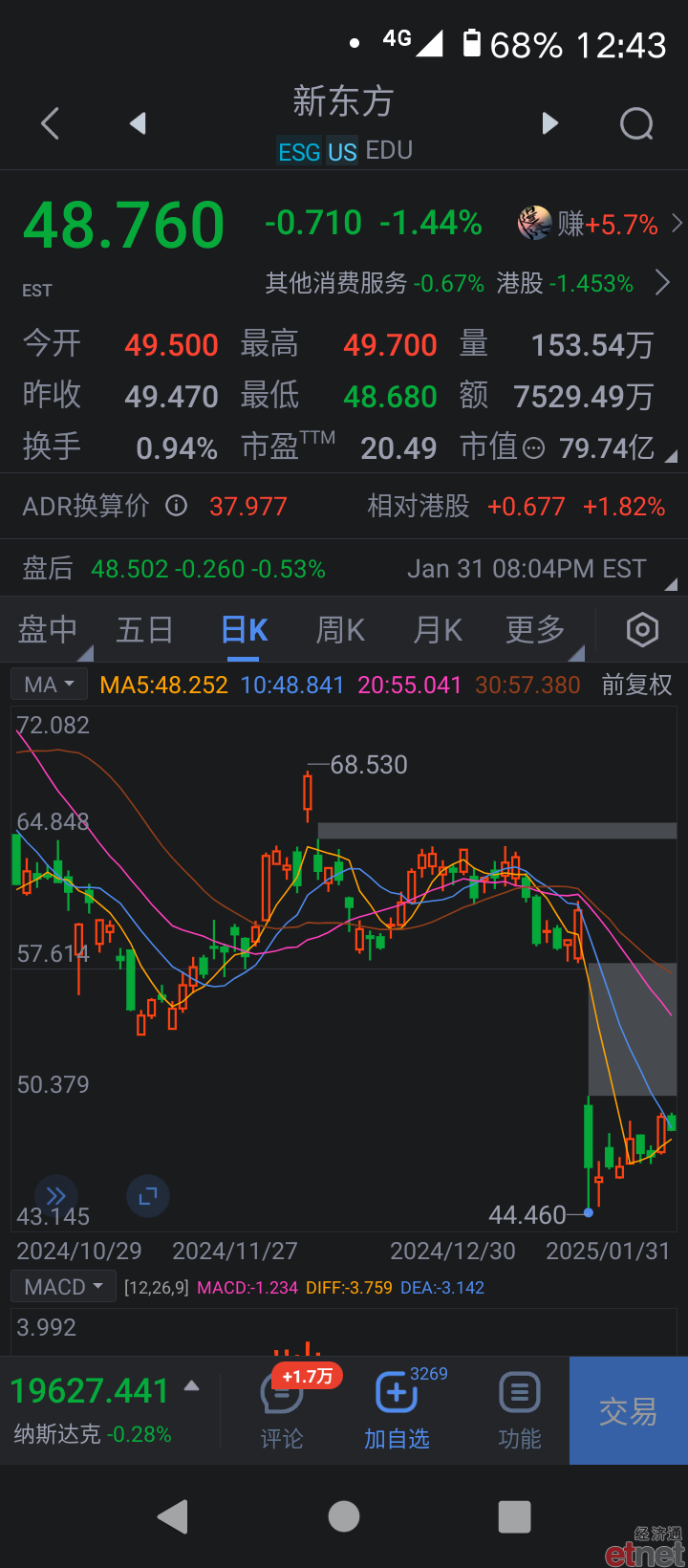The image size is (688, 1568).
Task: Switch to the next stock
Action: [549, 123]
